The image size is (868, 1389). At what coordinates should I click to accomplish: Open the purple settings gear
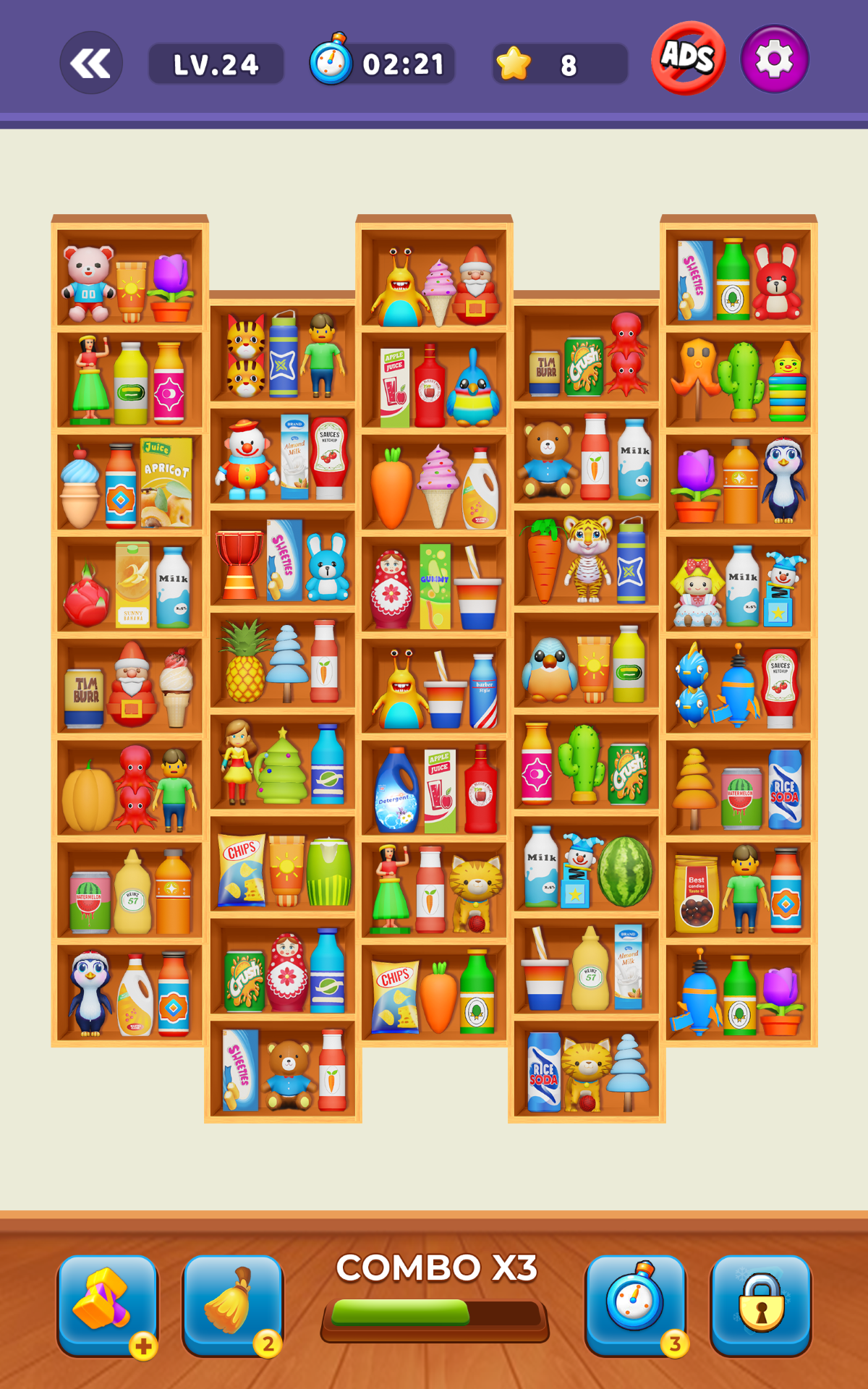pyautogui.click(x=775, y=59)
